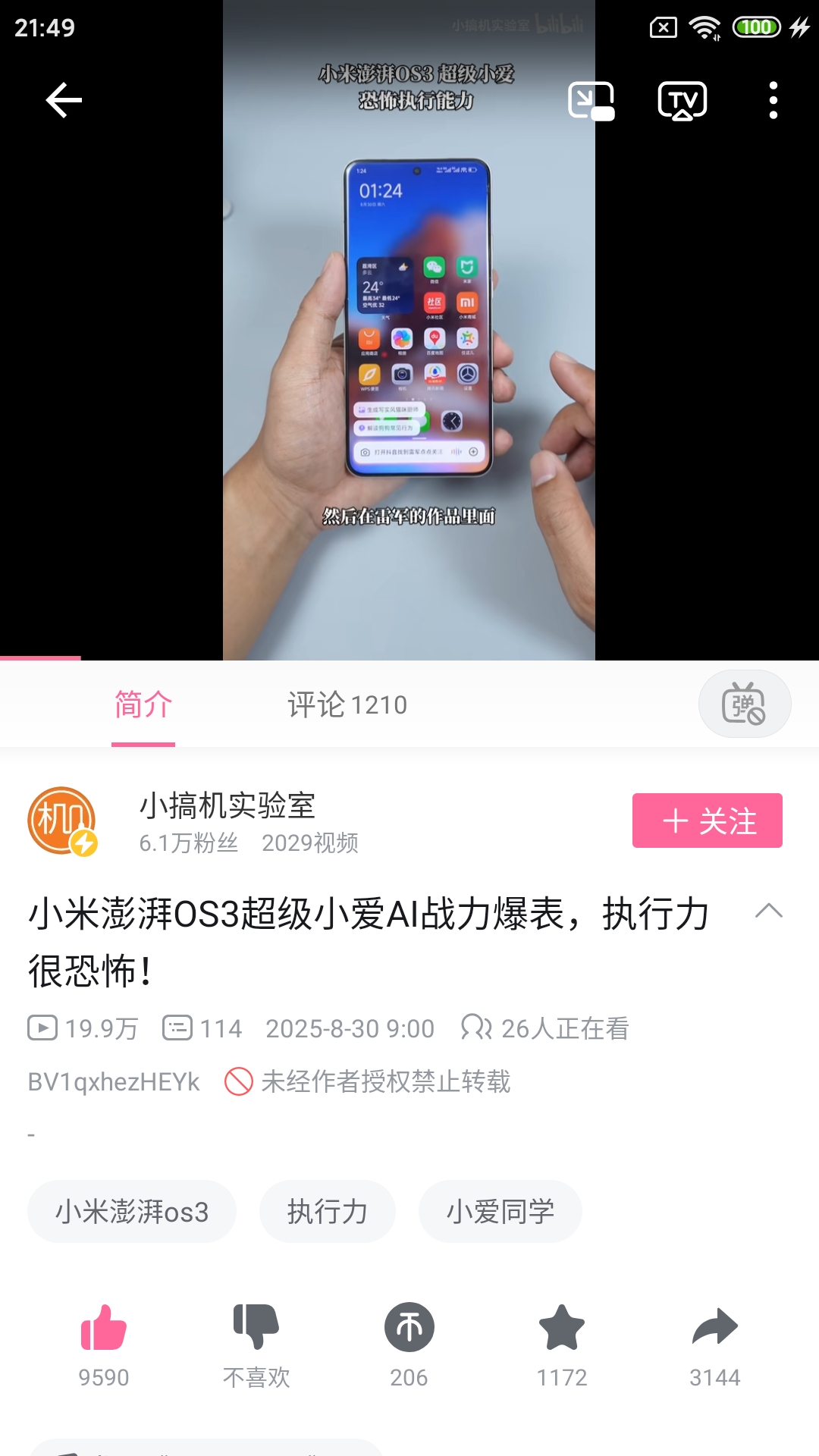
Task: Toggle the danmaku 弹 button
Action: (x=744, y=704)
